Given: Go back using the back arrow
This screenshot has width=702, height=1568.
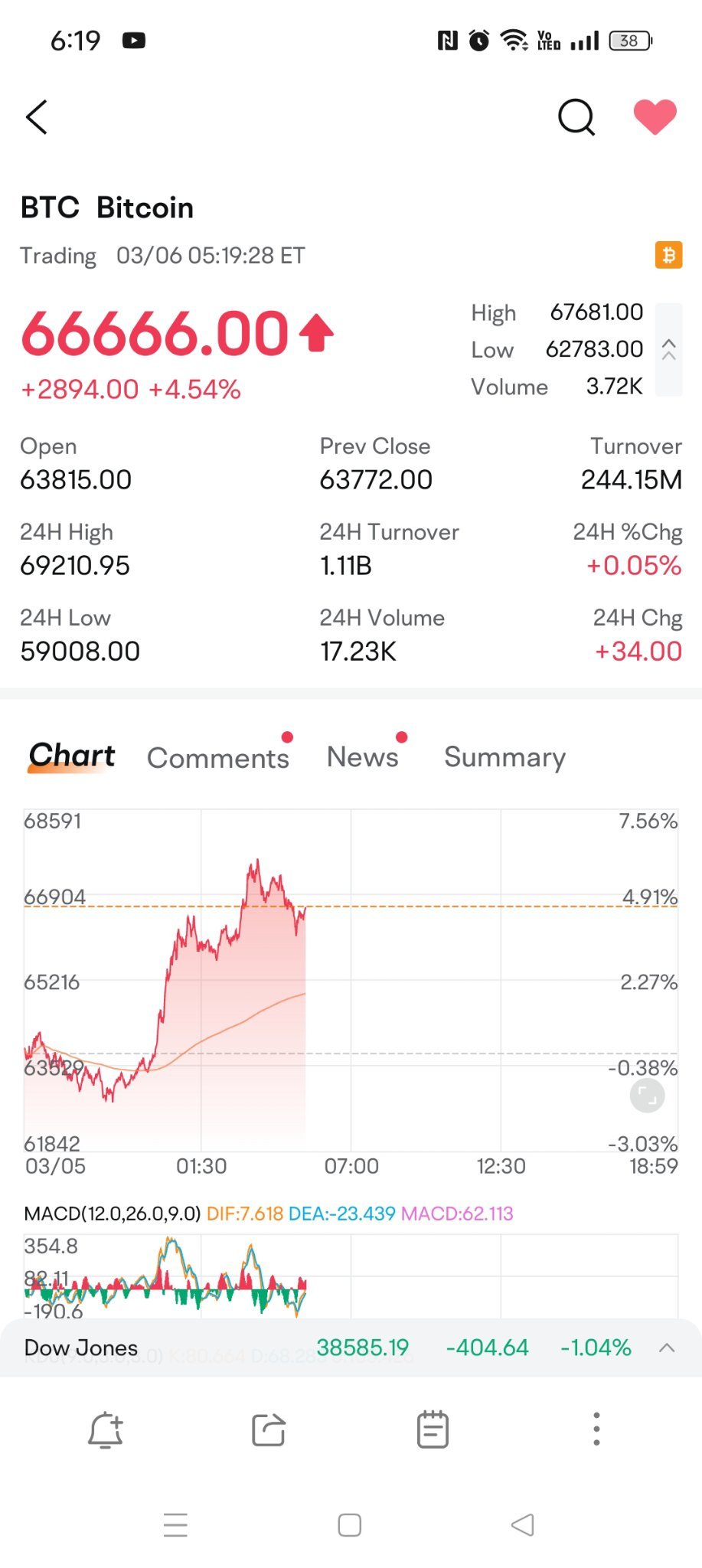Looking at the screenshot, I should coord(36,118).
